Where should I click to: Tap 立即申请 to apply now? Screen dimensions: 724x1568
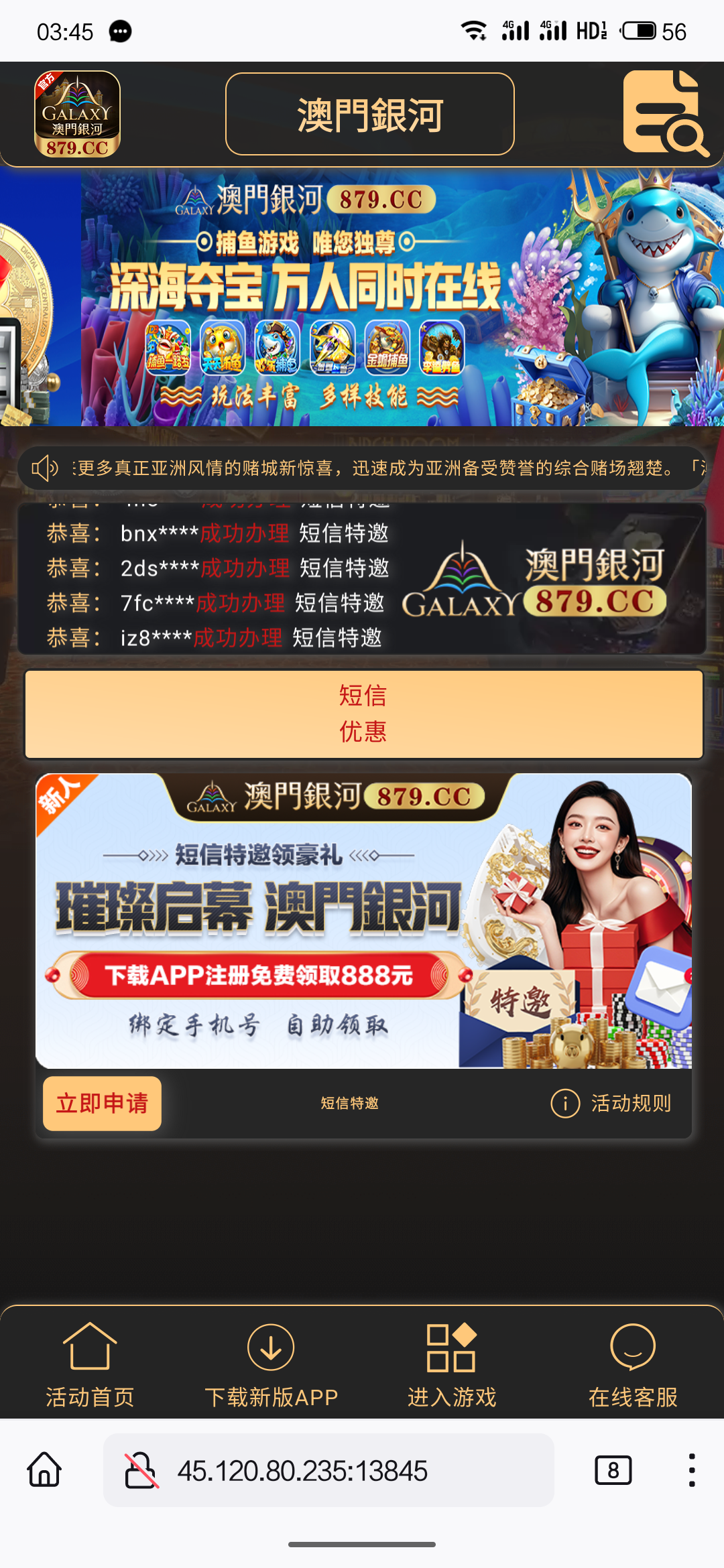click(x=102, y=1103)
